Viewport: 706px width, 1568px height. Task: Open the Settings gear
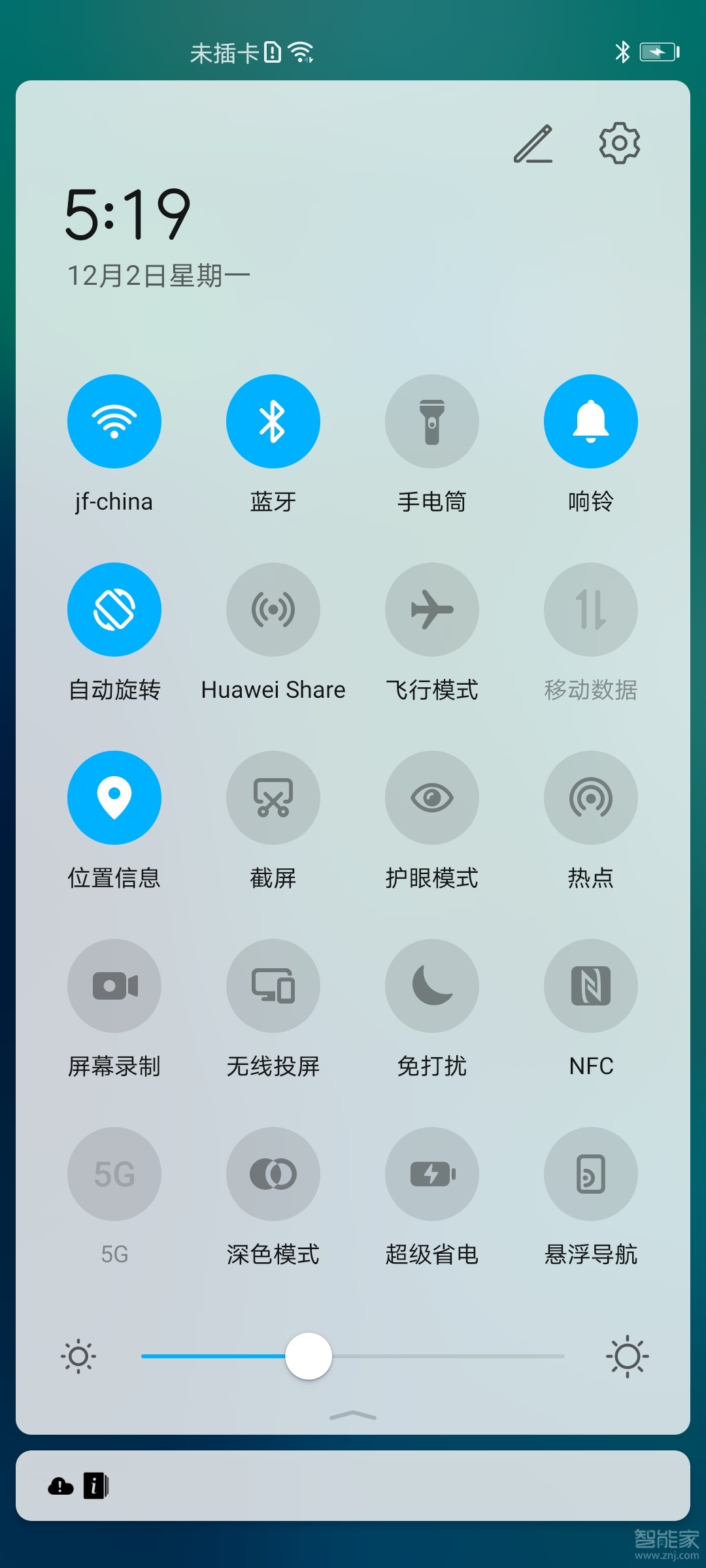click(x=620, y=145)
